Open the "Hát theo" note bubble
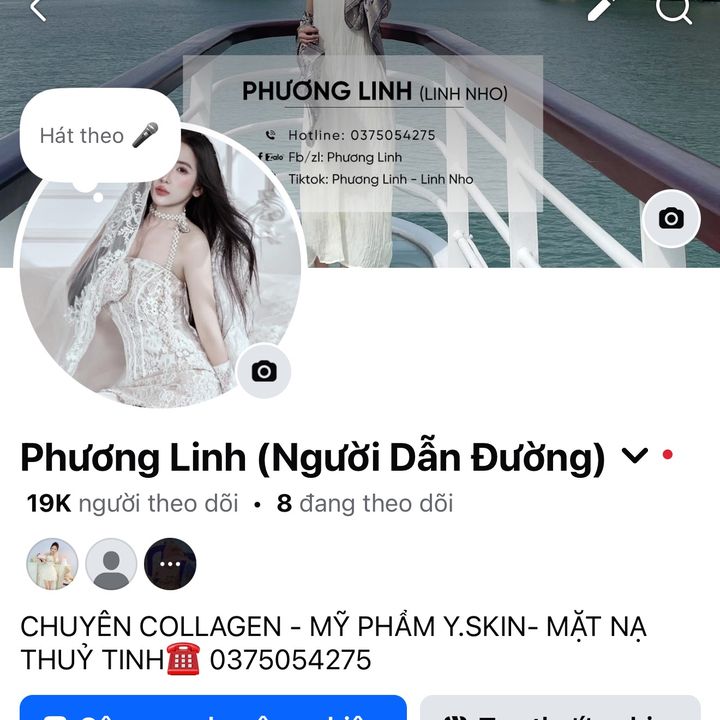The width and height of the screenshot is (720, 720). (99, 135)
